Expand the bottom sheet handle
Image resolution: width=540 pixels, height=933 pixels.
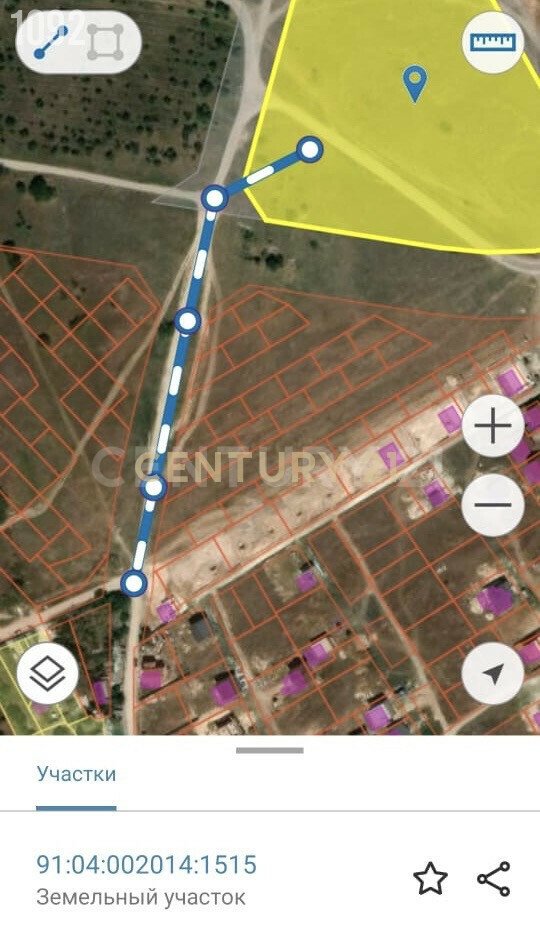click(270, 750)
